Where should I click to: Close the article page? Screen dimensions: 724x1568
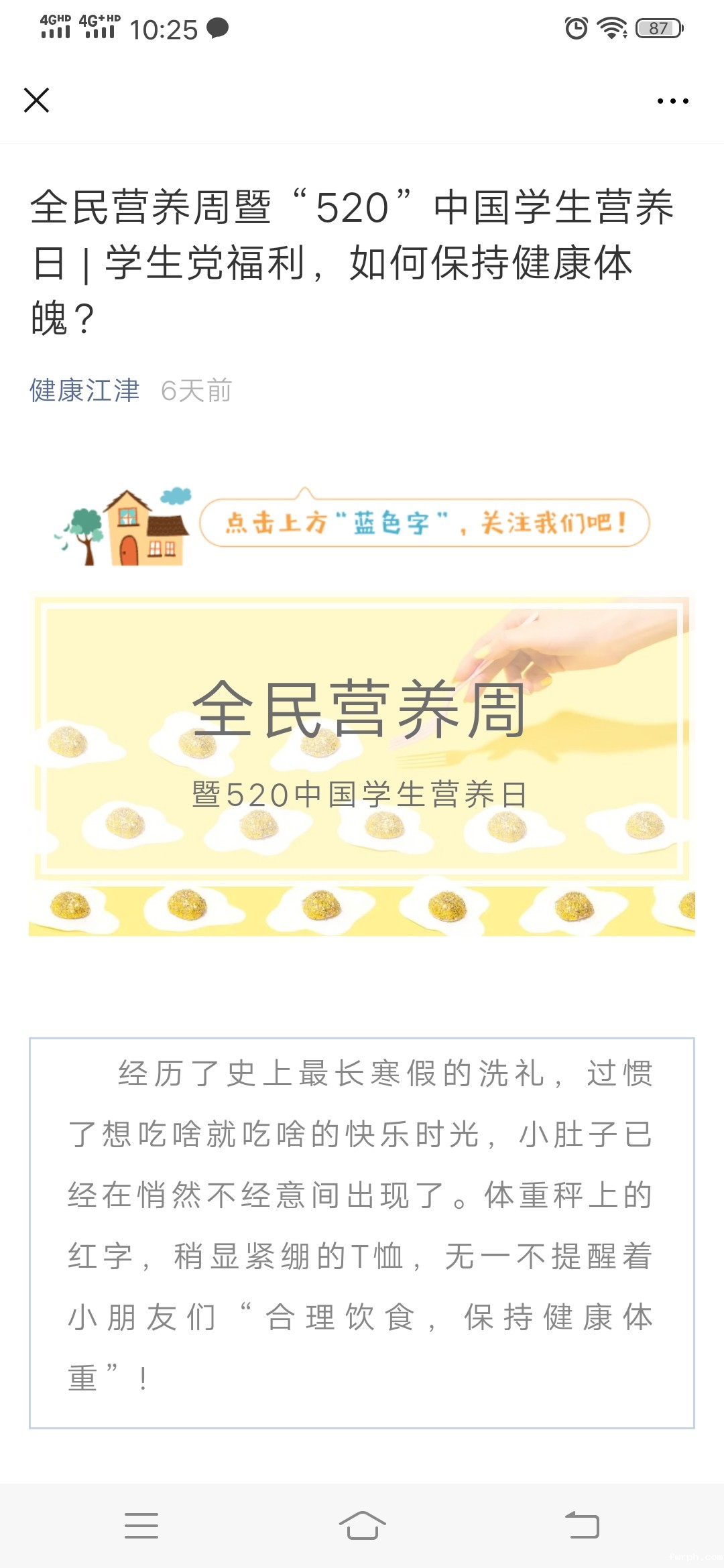tap(37, 101)
